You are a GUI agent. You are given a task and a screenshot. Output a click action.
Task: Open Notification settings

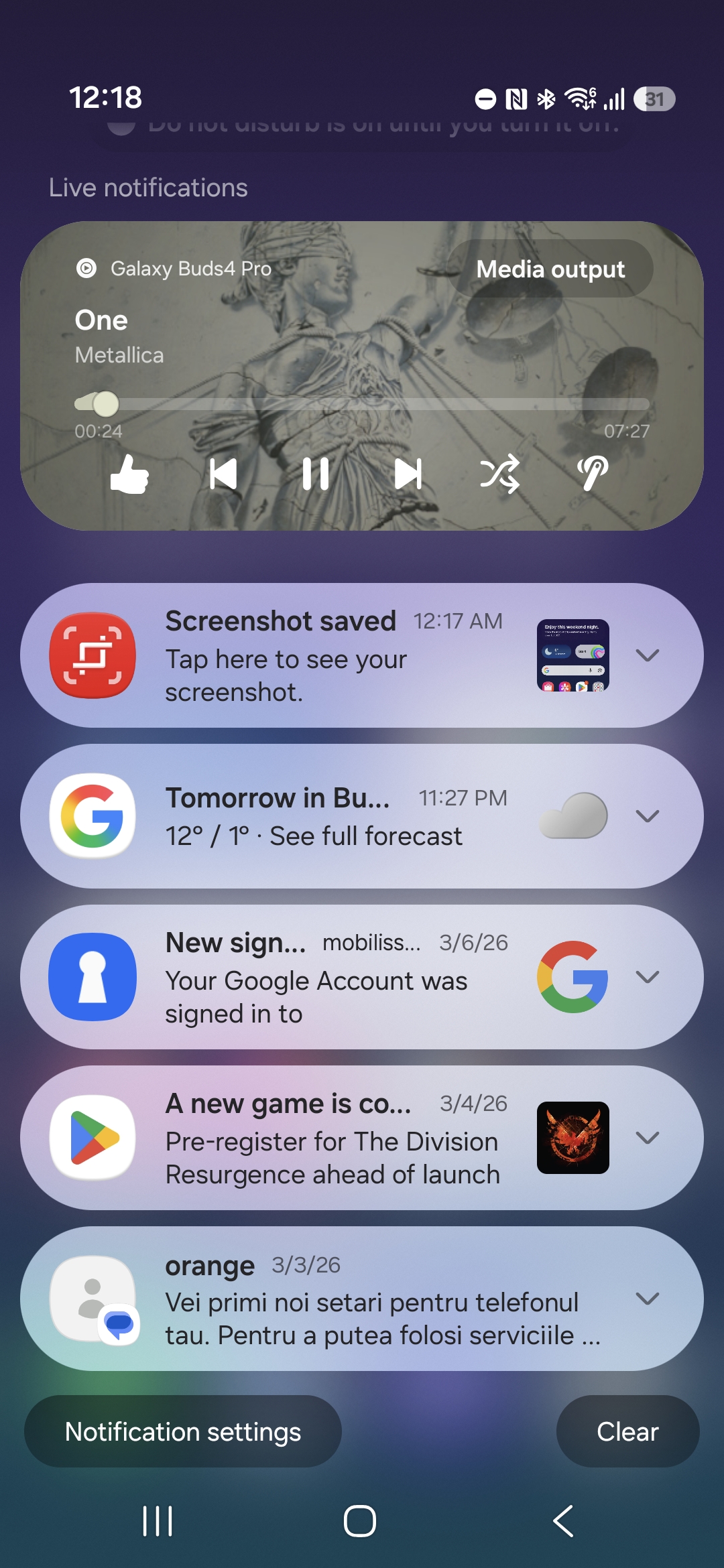point(183,1431)
